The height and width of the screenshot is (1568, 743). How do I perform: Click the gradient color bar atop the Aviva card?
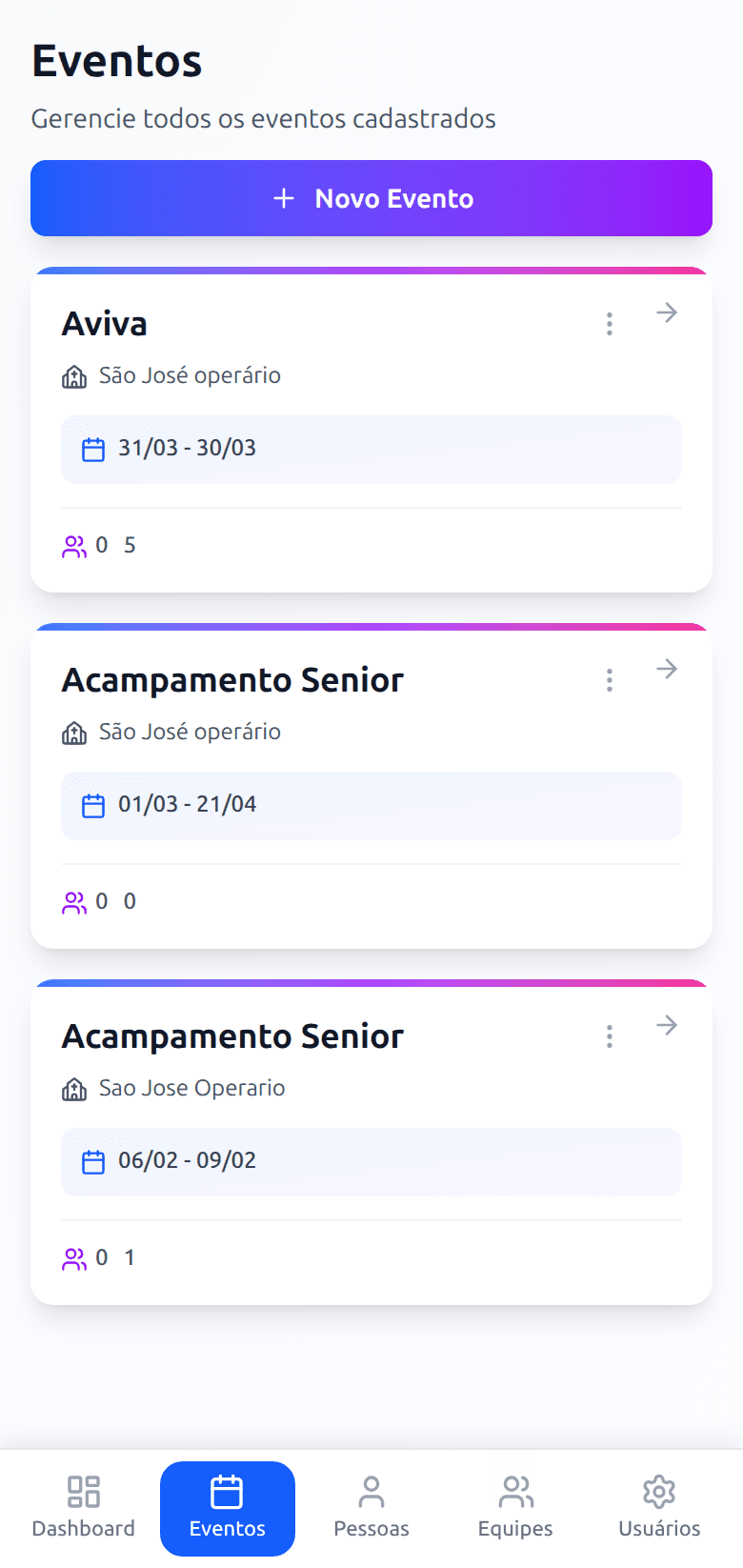click(371, 269)
